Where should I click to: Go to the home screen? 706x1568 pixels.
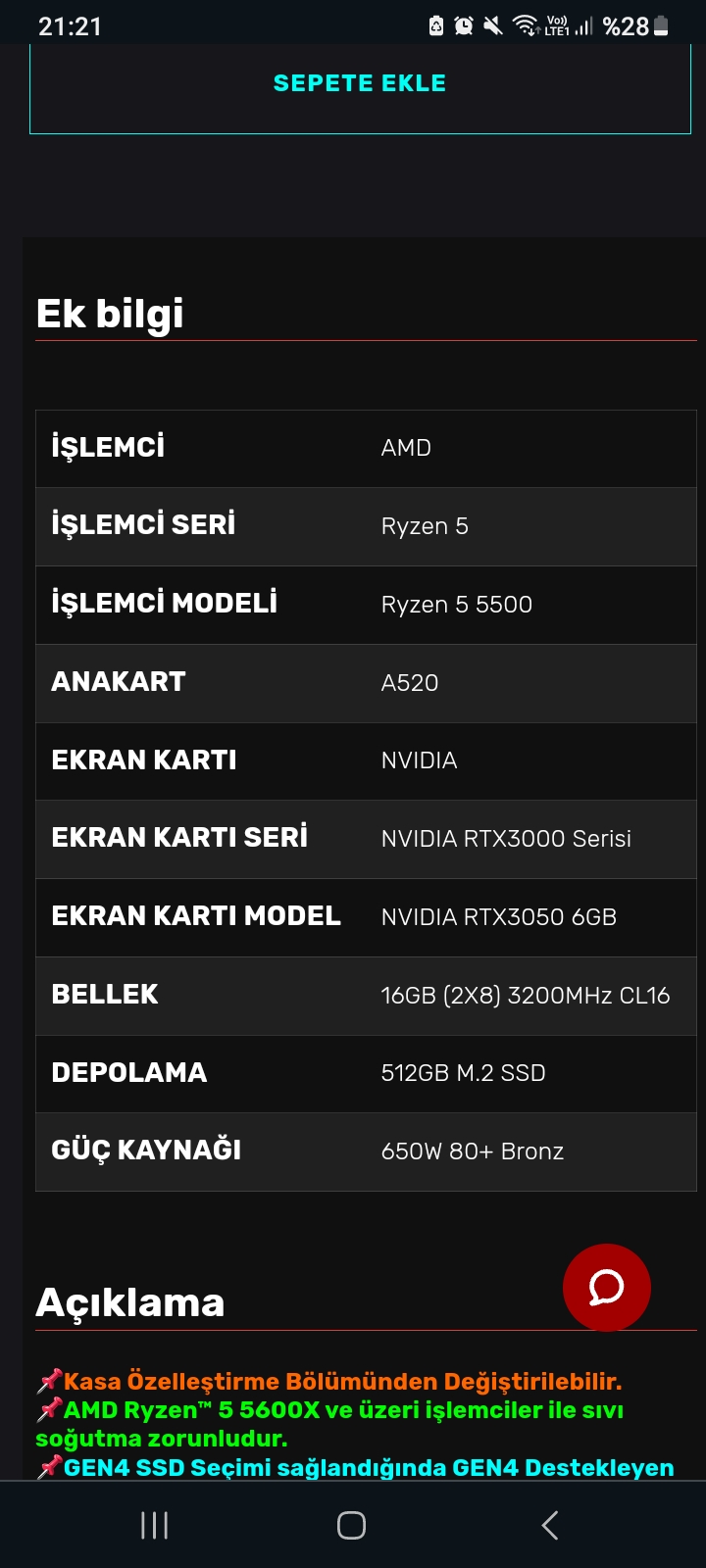tap(351, 1525)
